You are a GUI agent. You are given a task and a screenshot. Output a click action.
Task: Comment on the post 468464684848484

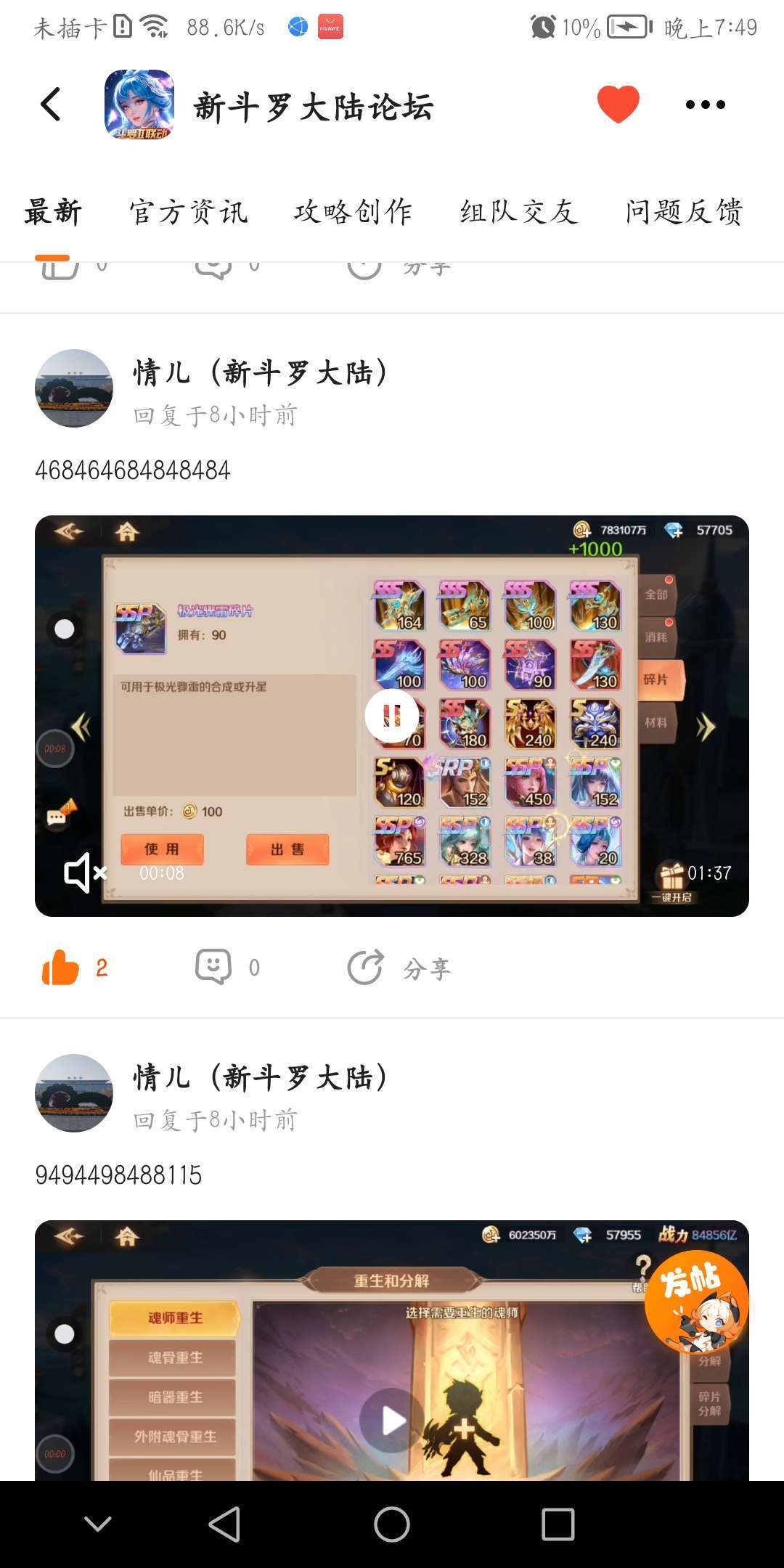tap(213, 968)
